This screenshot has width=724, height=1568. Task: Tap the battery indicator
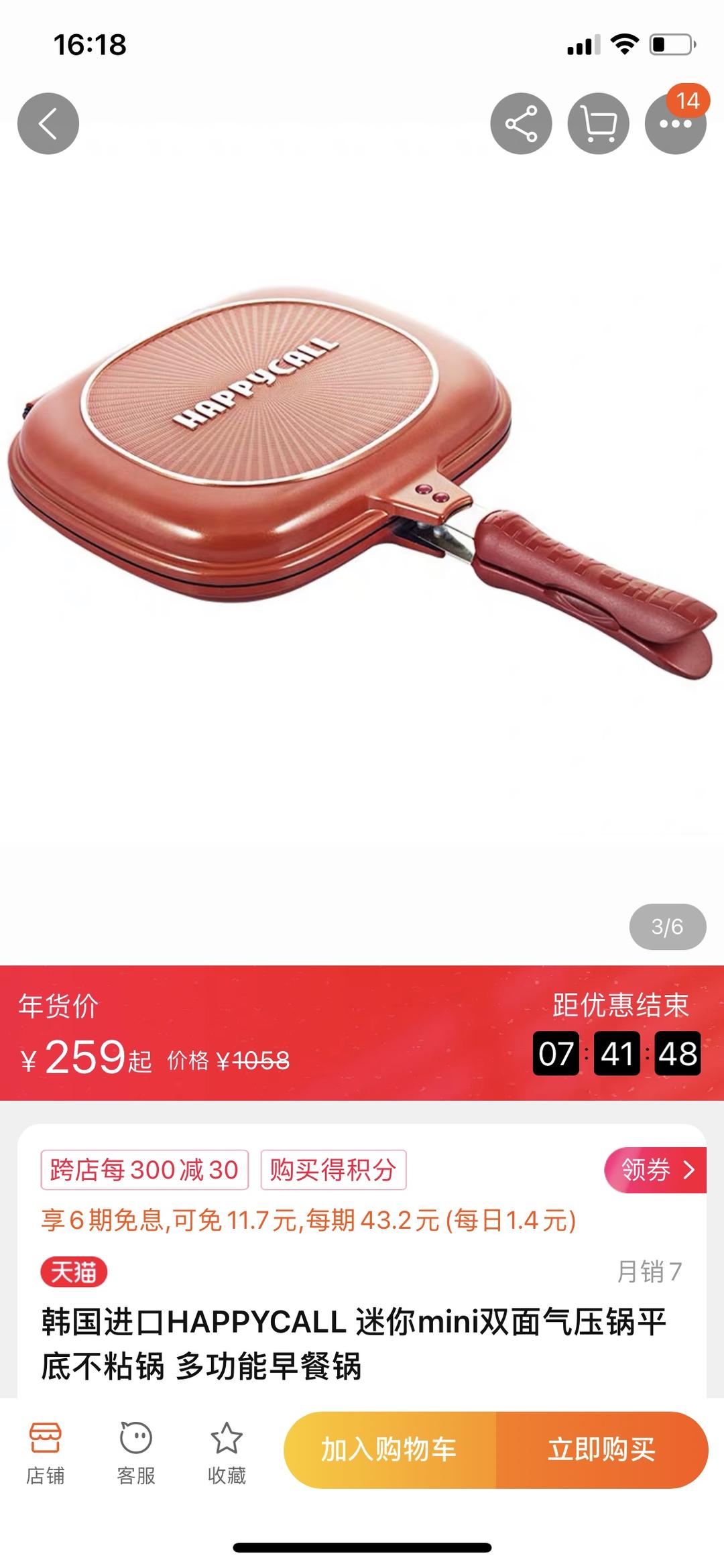pyautogui.click(x=670, y=43)
